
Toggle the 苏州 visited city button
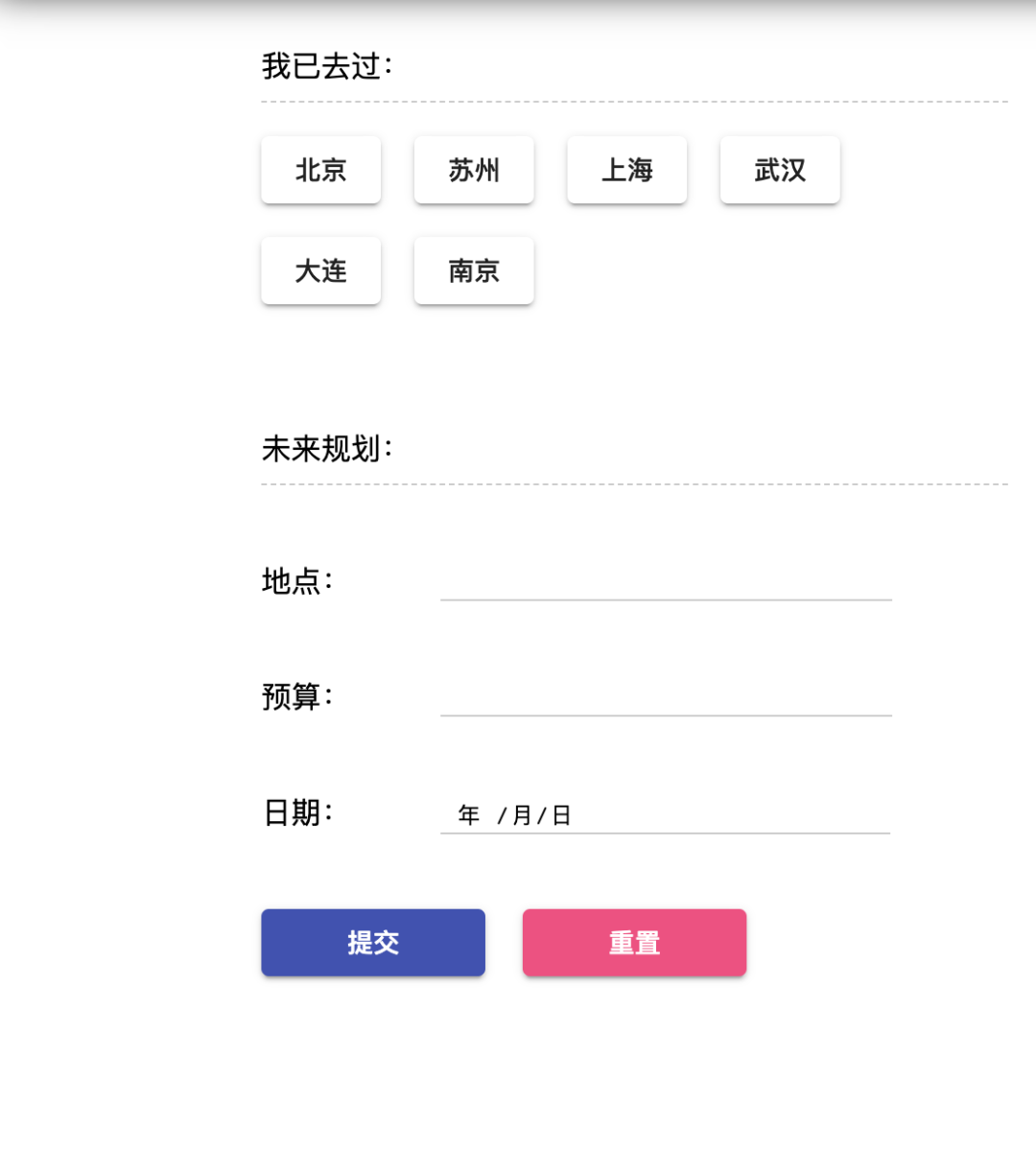click(x=473, y=170)
